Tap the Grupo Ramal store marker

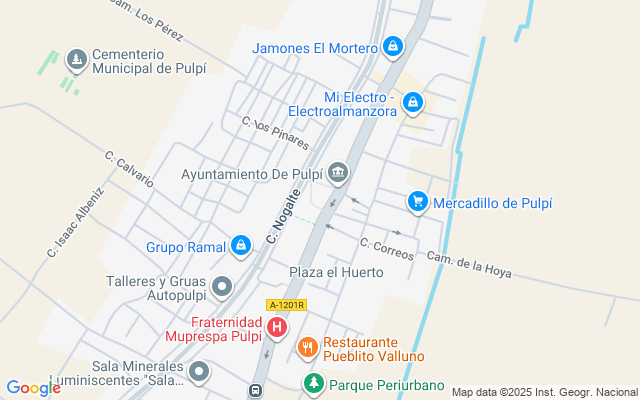[x=241, y=246]
